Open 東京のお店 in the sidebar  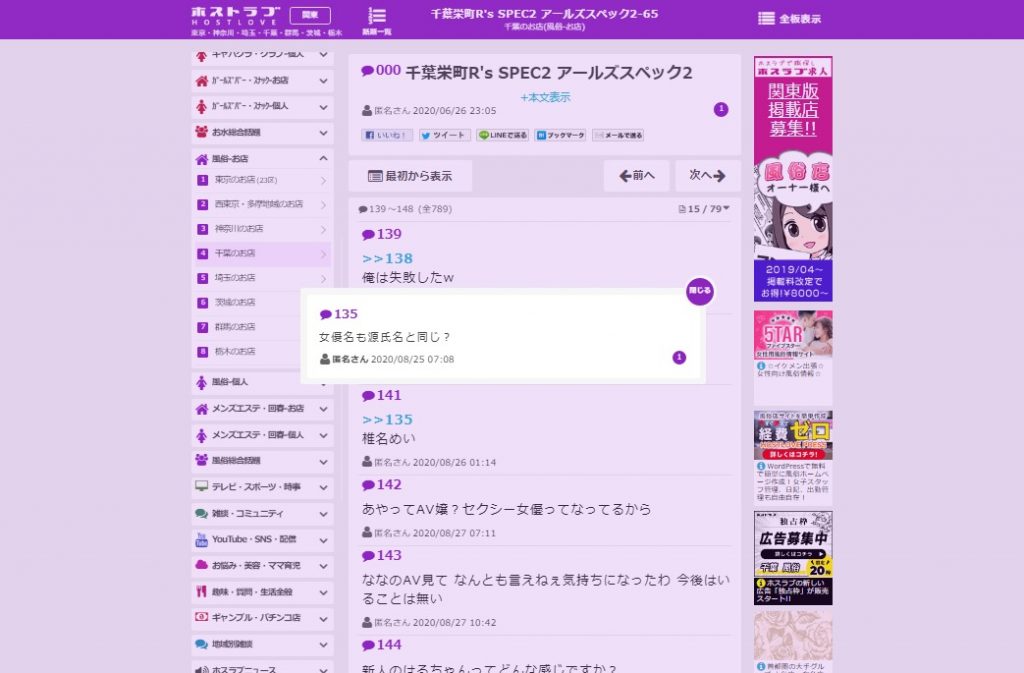pos(262,180)
